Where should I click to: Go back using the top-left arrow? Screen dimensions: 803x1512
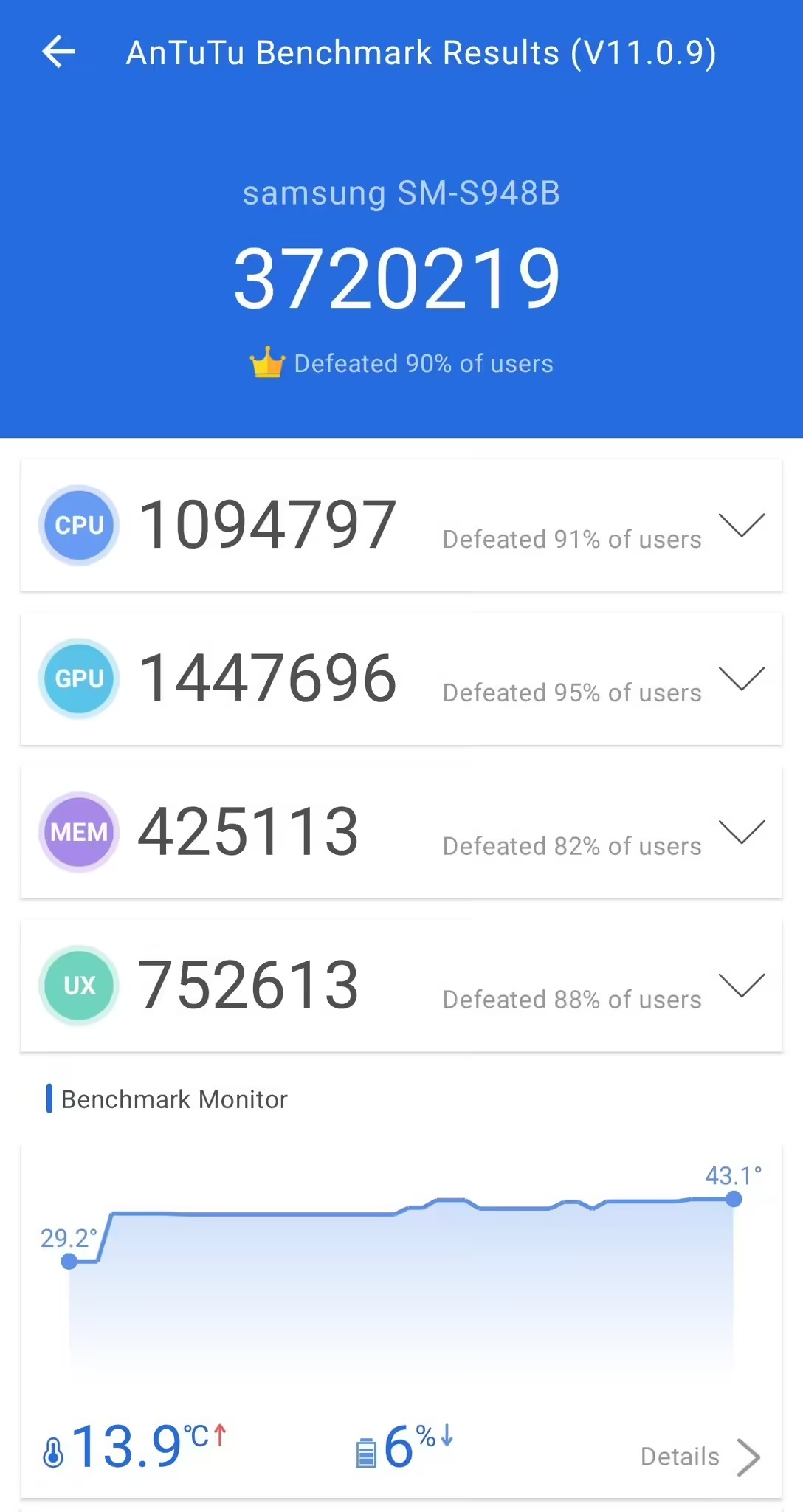coord(59,52)
